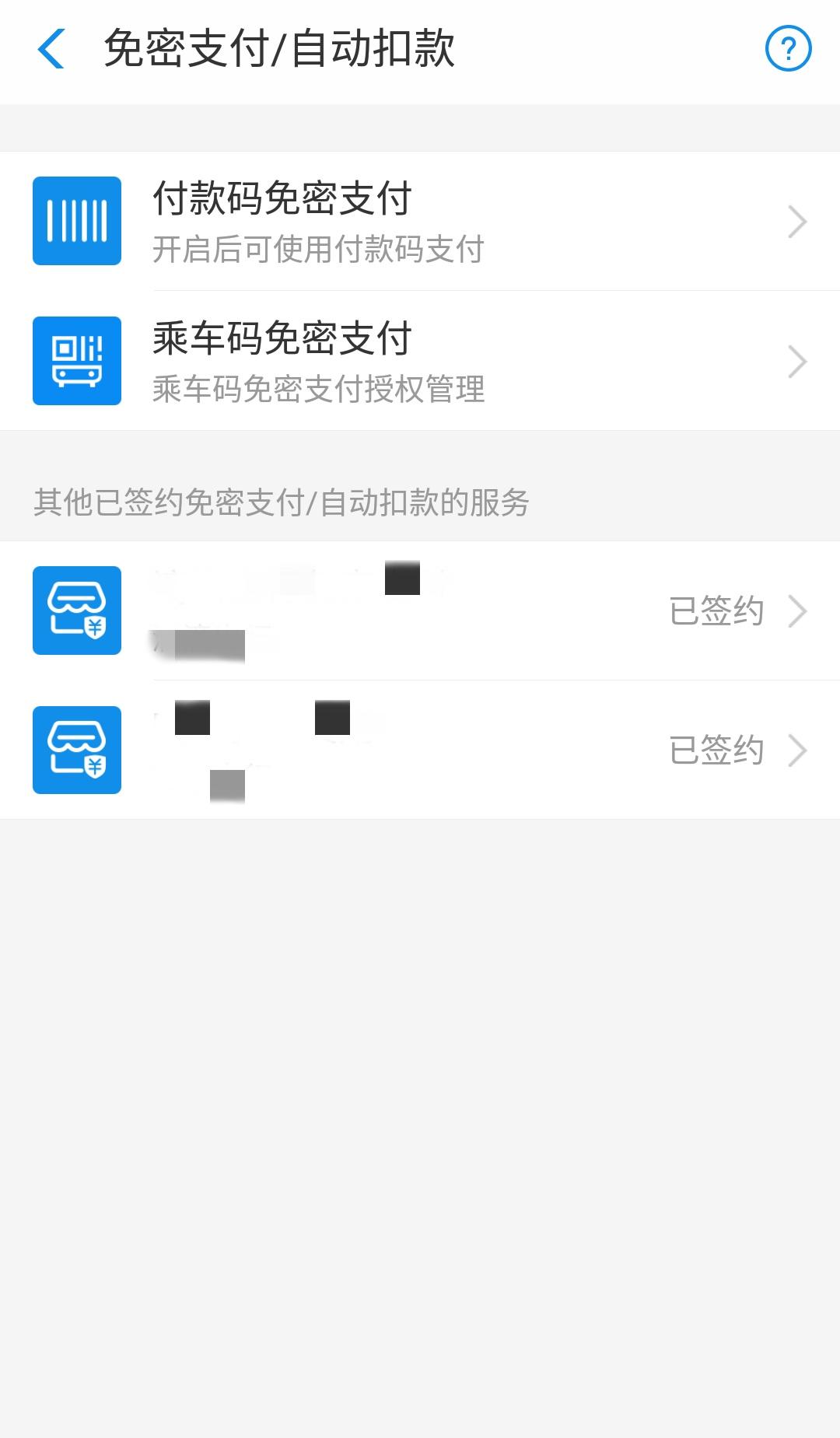Click the first 已签约 status label
Image resolution: width=840 pixels, height=1438 pixels.
pyautogui.click(x=717, y=611)
